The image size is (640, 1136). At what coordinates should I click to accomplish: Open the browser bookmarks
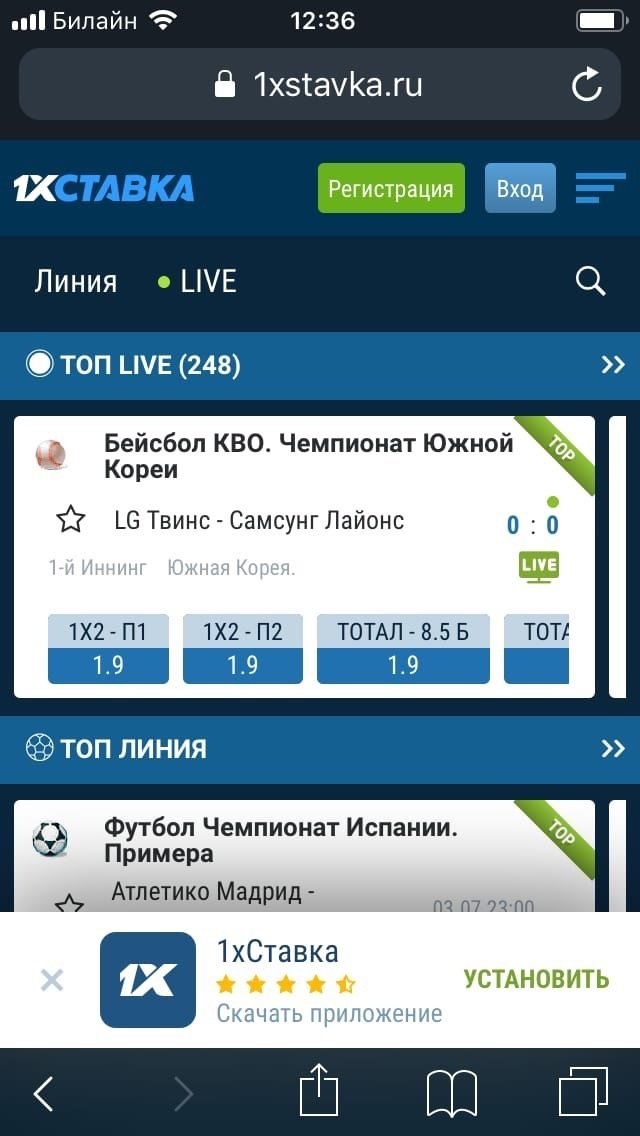(451, 1093)
